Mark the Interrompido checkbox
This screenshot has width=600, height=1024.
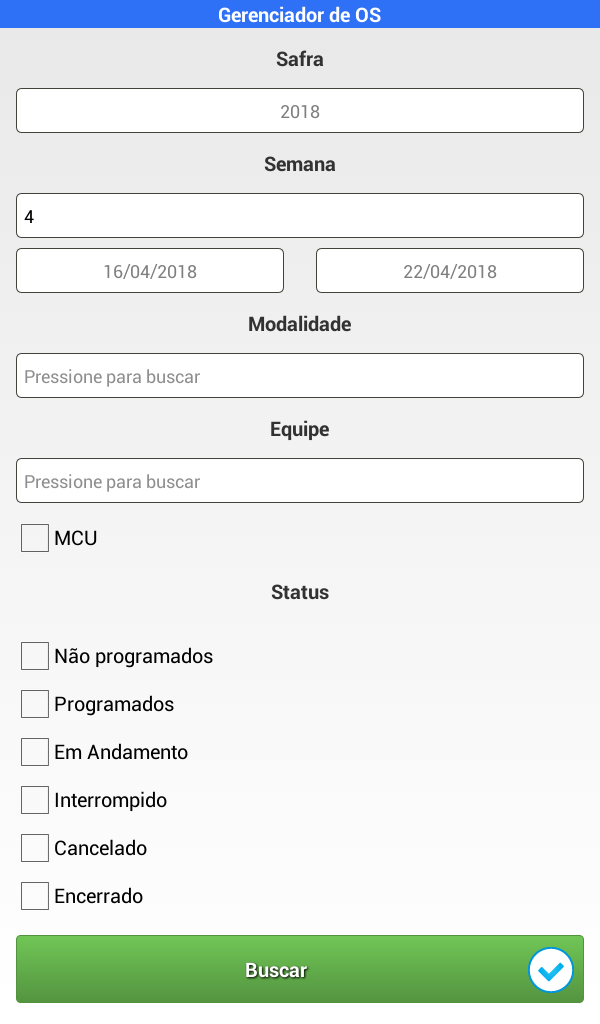(35, 800)
